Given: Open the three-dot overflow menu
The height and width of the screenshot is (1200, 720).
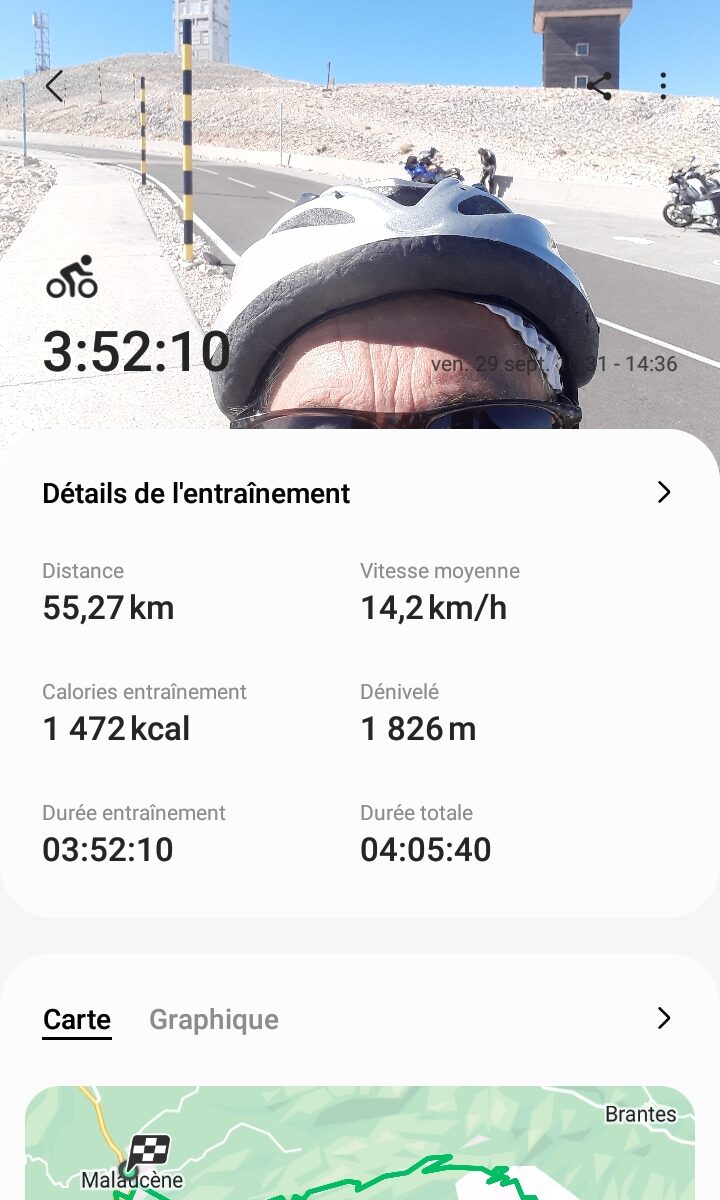Looking at the screenshot, I should point(663,86).
